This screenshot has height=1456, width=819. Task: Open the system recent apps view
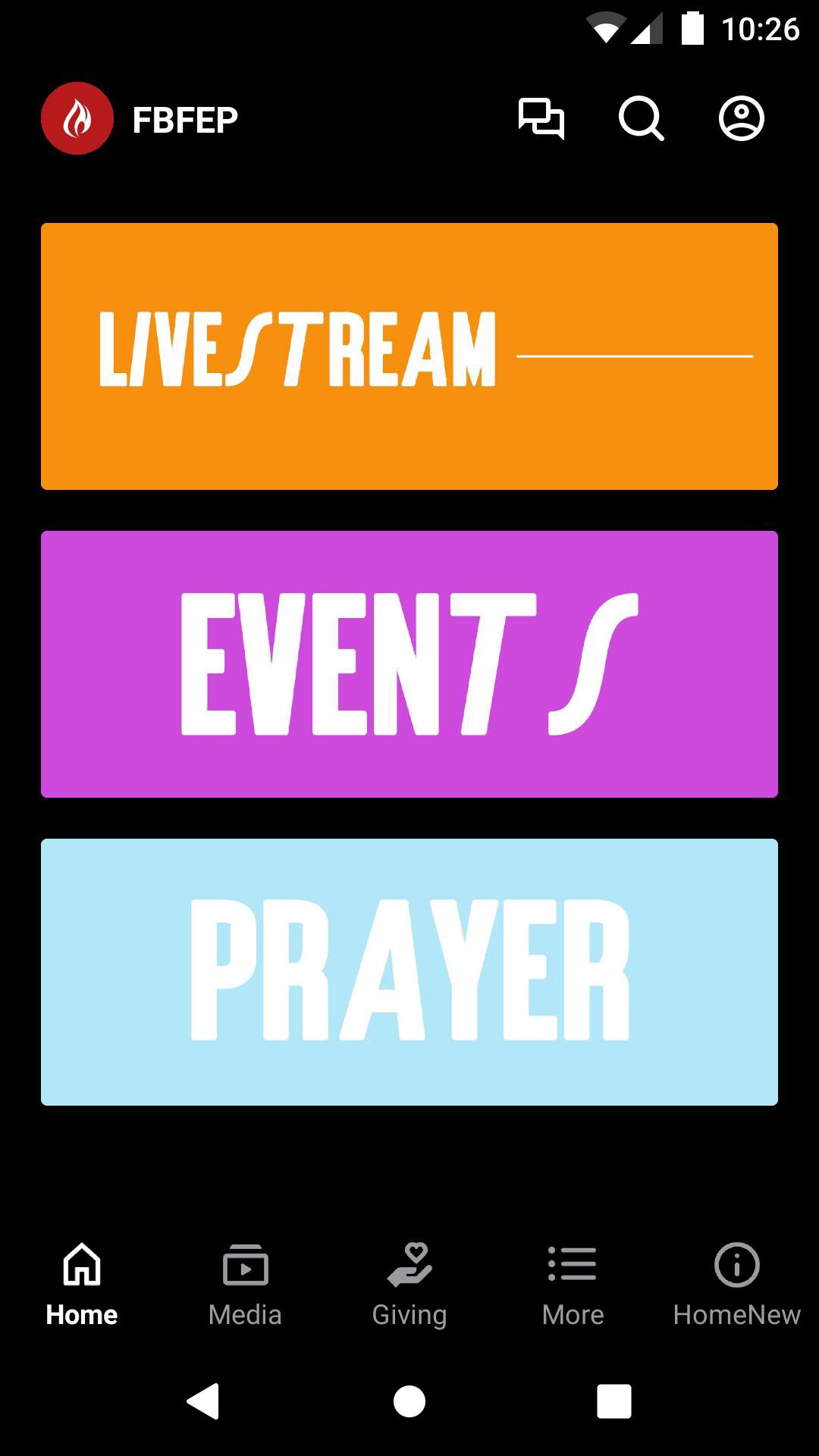(x=614, y=1401)
